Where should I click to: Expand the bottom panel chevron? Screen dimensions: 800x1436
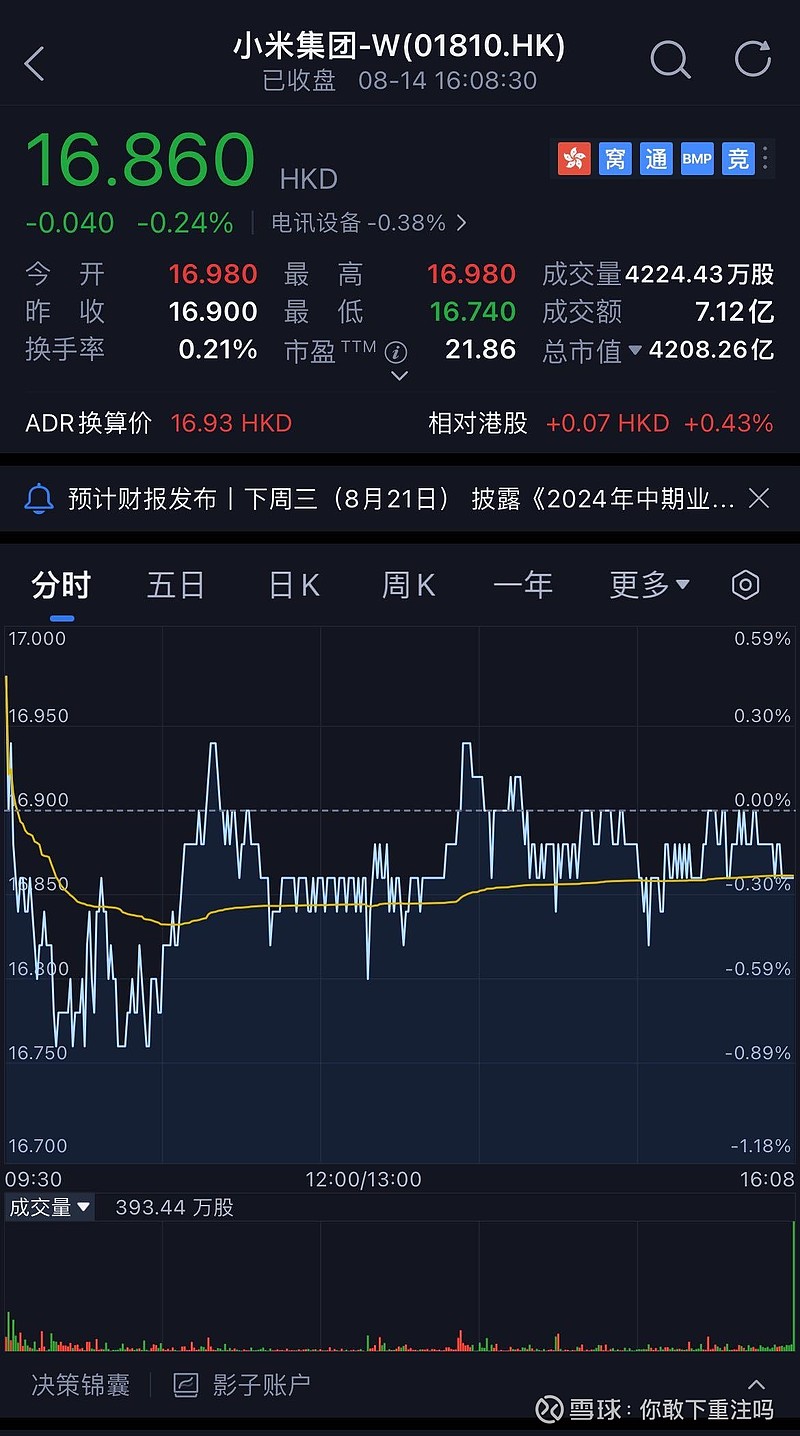pyautogui.click(x=757, y=1385)
